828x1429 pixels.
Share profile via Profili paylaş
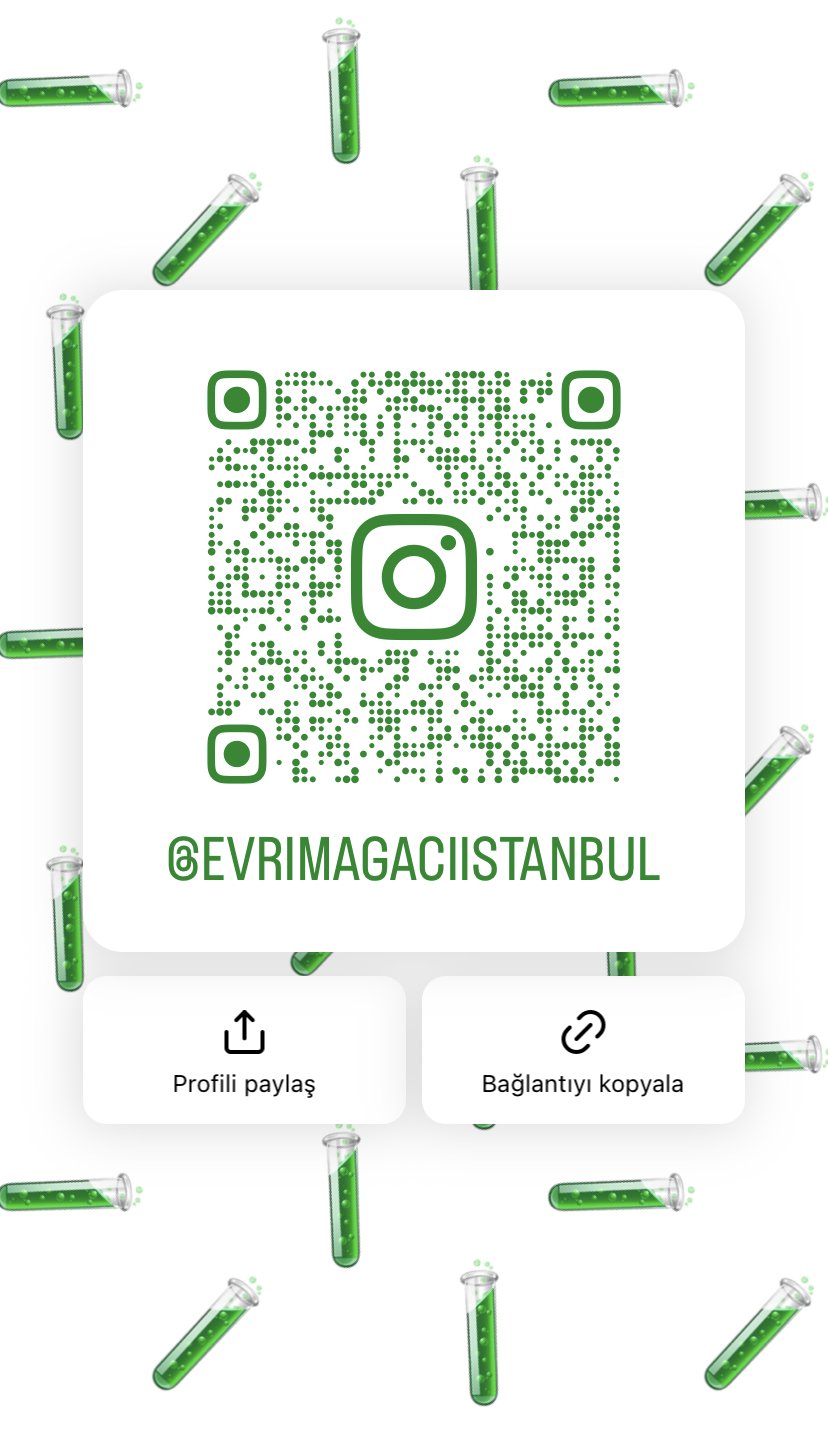point(244,1050)
